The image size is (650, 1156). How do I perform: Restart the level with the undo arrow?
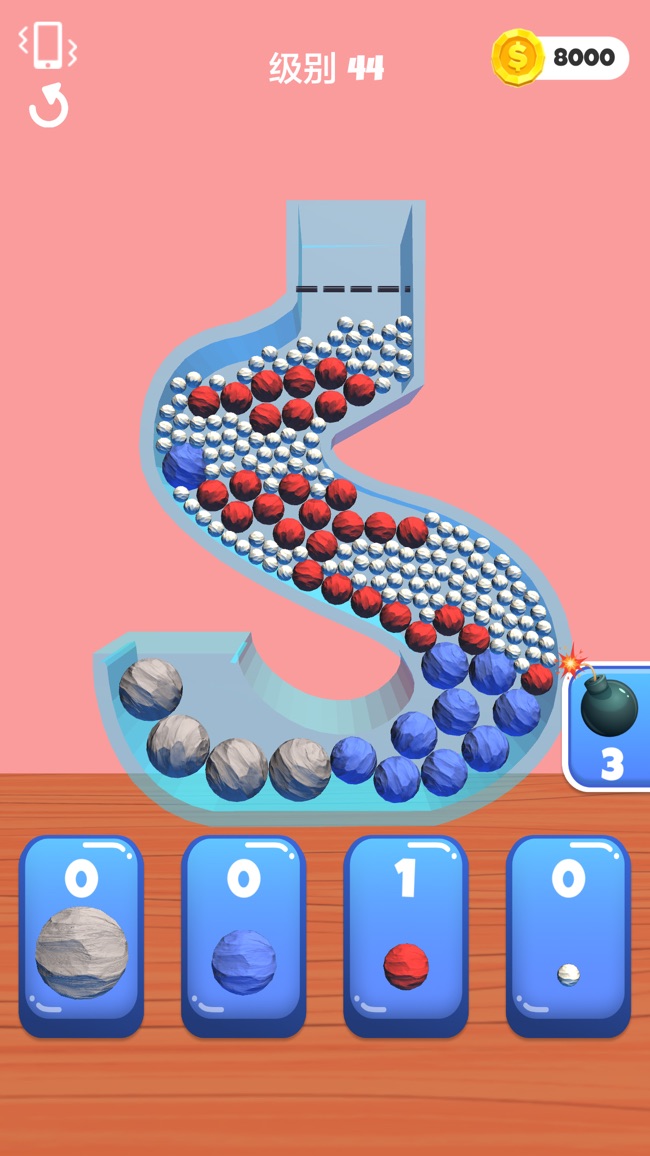[47, 107]
